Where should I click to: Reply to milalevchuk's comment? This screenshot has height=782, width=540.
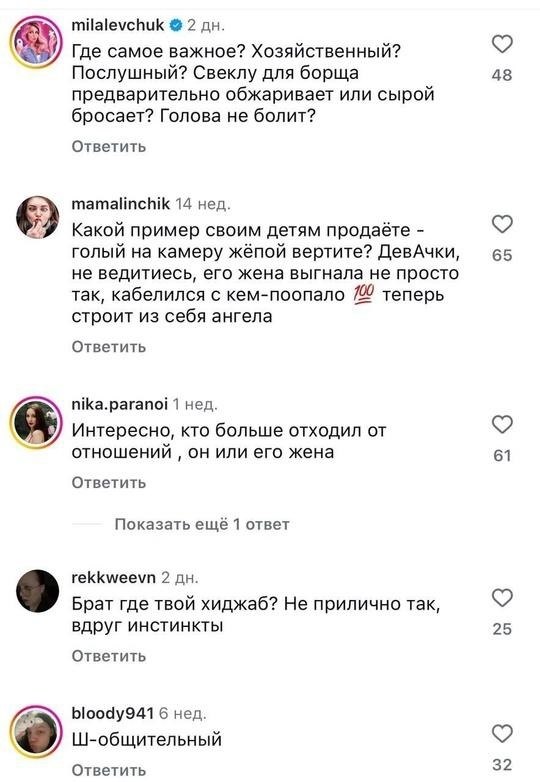click(109, 147)
